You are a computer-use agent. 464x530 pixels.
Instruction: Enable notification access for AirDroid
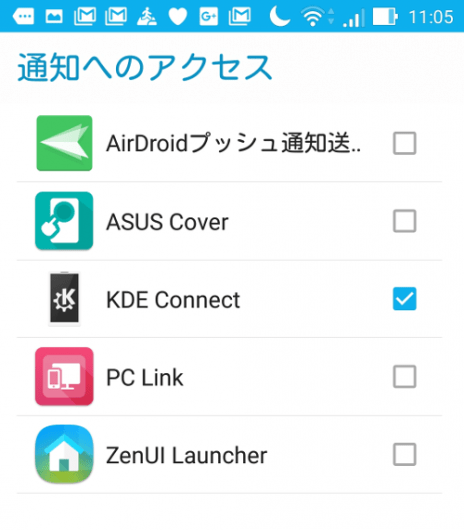point(404,143)
